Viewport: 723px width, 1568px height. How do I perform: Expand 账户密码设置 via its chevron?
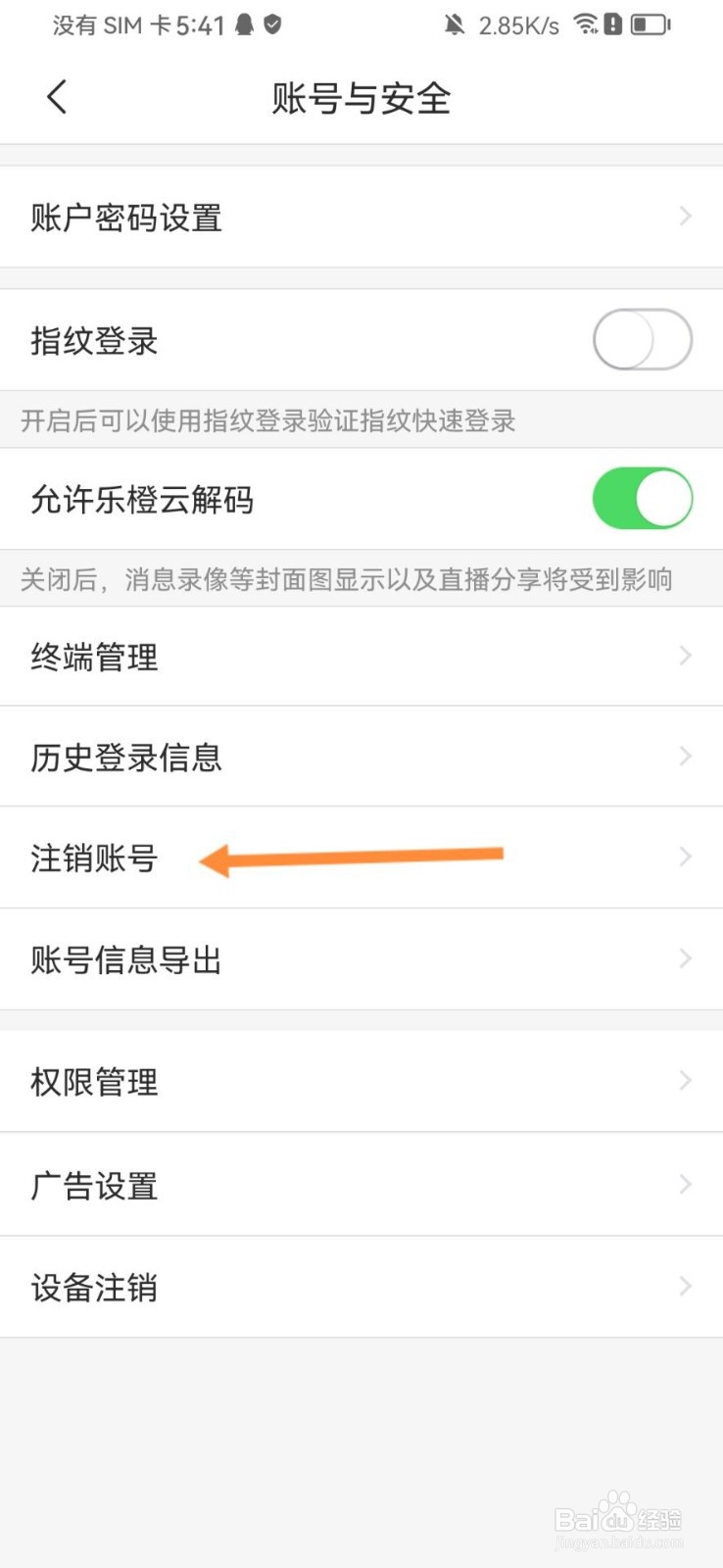(x=684, y=217)
